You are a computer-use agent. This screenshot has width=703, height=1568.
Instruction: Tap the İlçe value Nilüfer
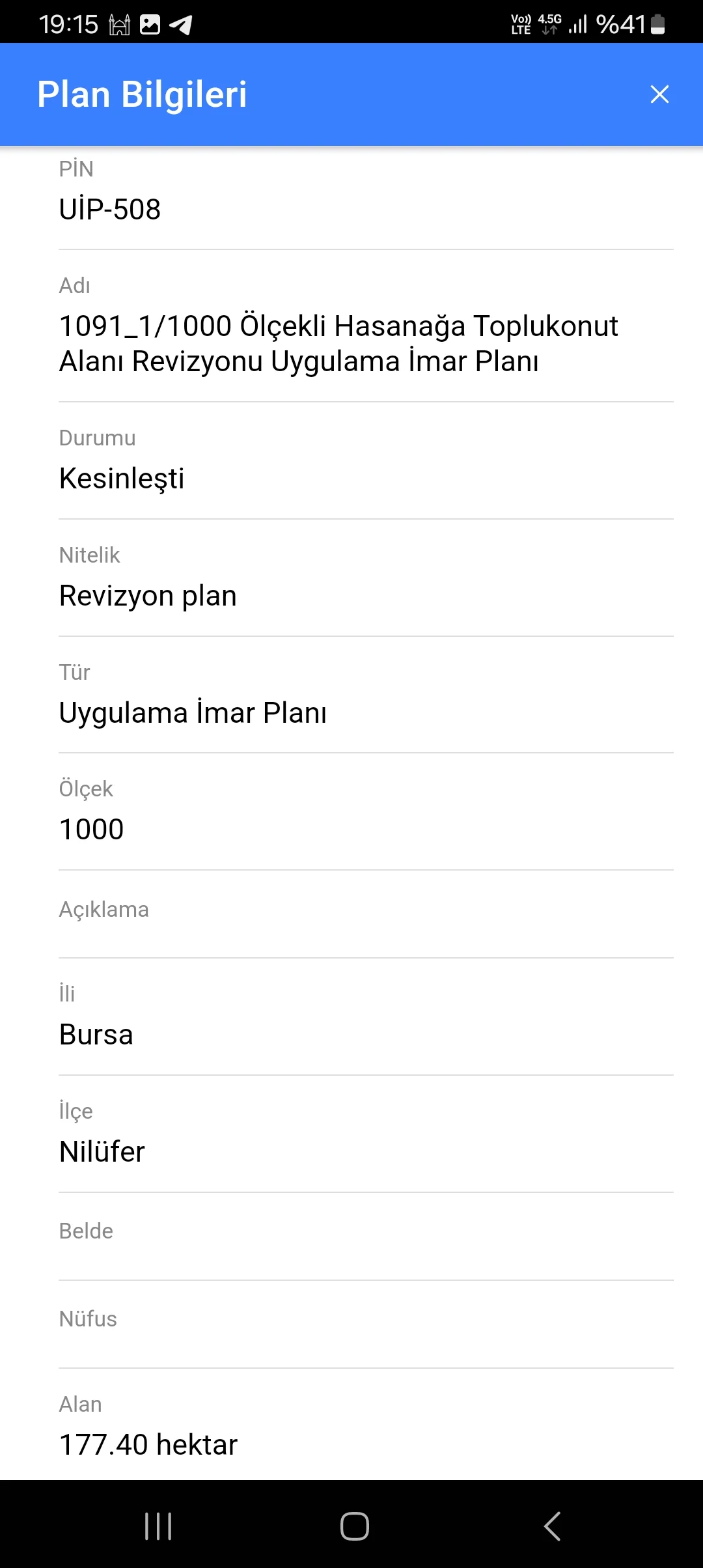click(x=102, y=1151)
